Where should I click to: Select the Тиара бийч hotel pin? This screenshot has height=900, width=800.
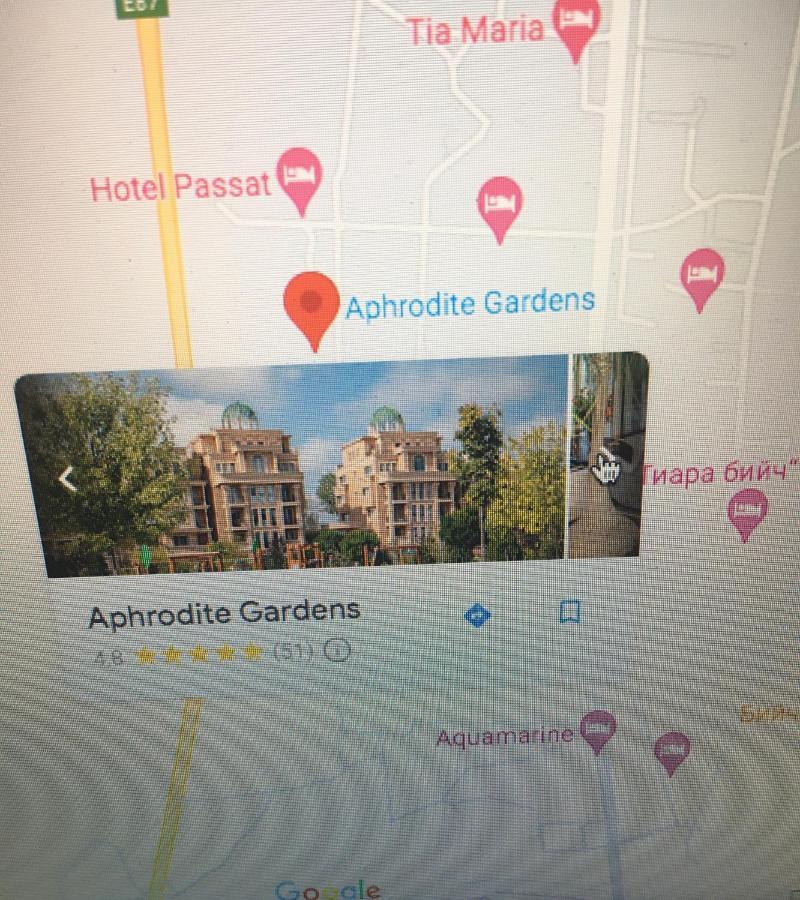748,511
